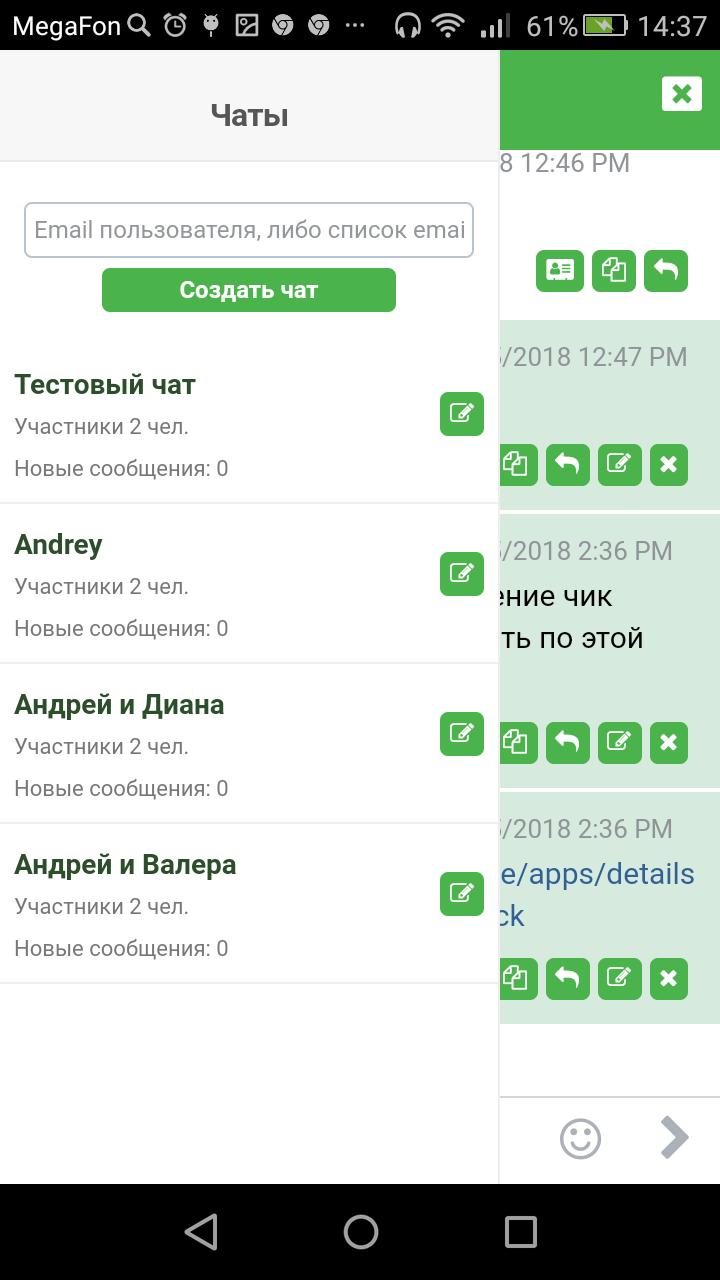Close the chat with the white X

pos(681,94)
